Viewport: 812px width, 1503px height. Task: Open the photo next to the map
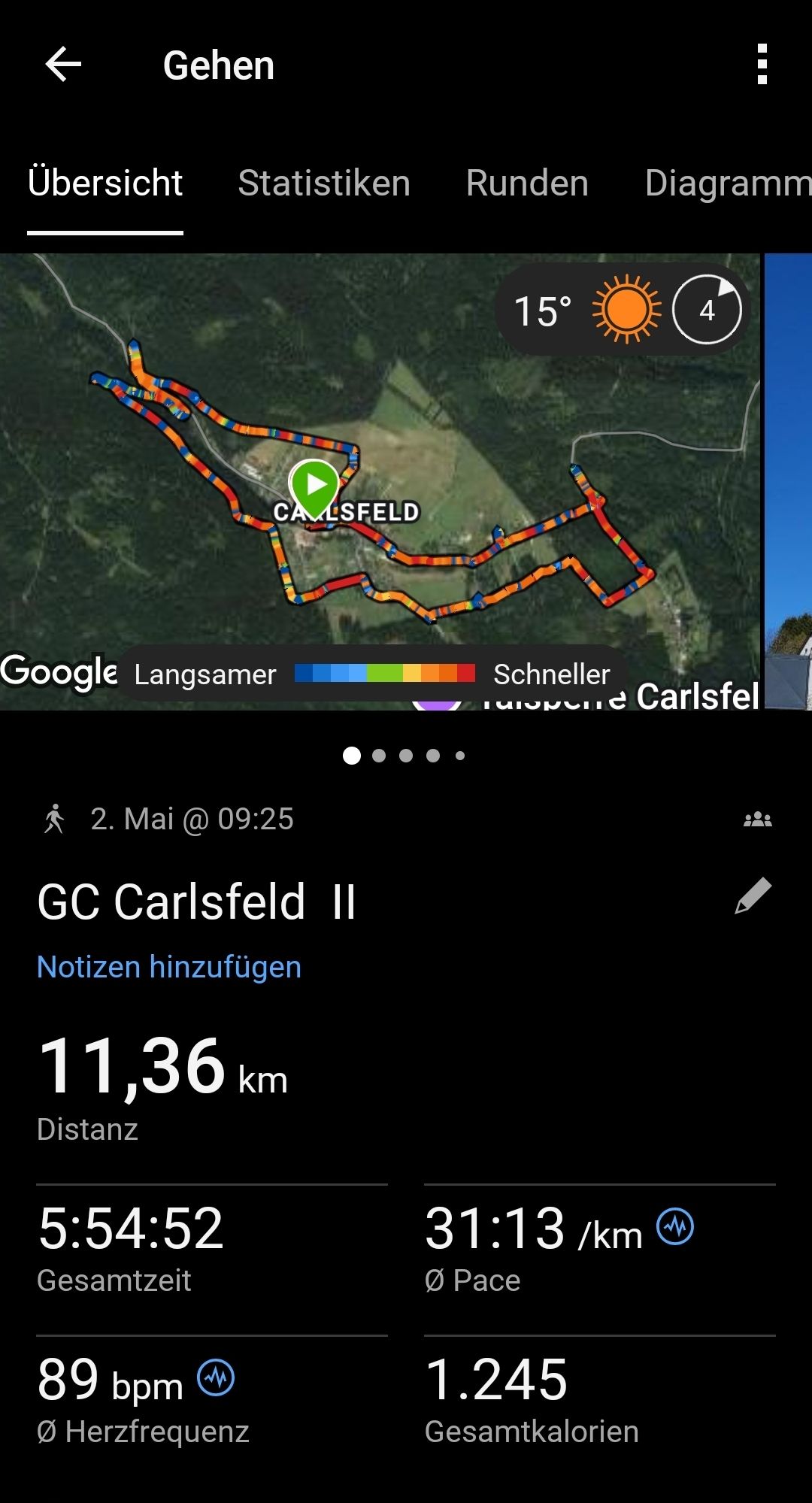788,481
